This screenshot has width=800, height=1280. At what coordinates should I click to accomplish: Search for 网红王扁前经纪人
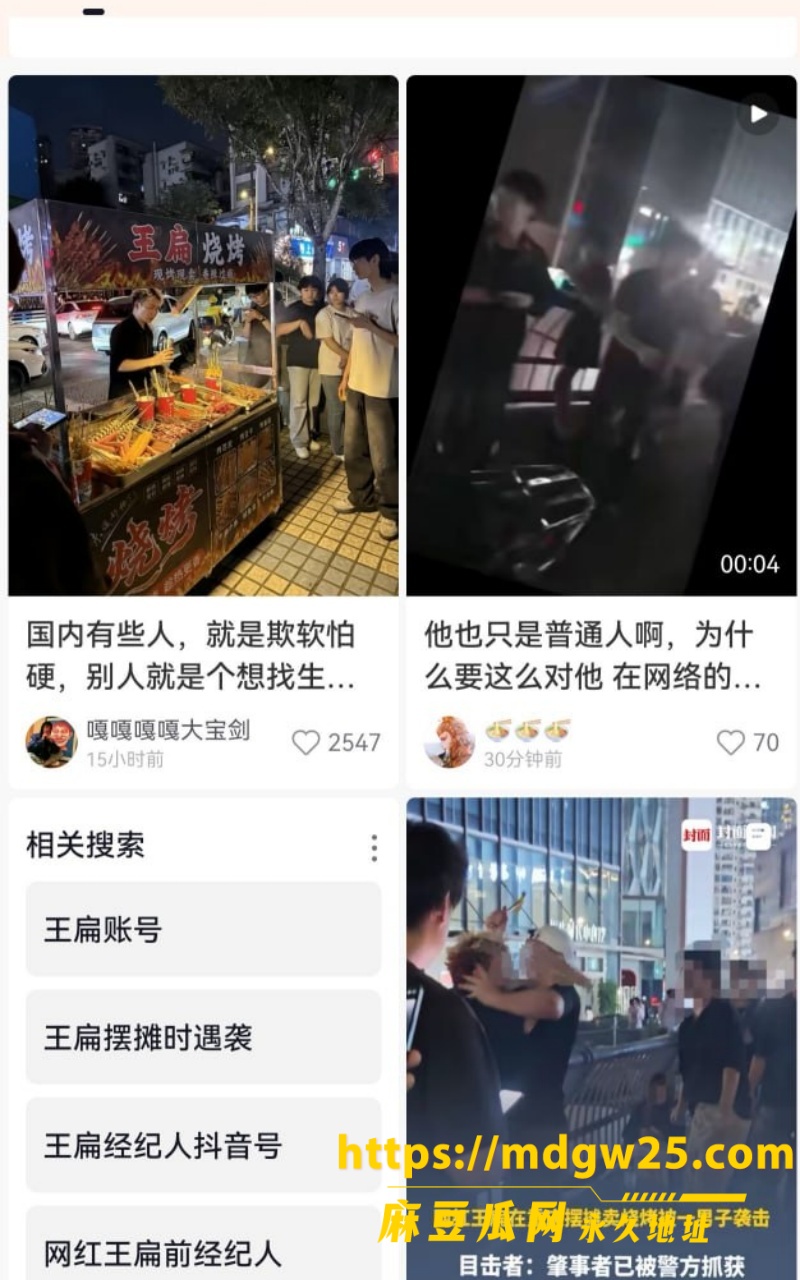(203, 1243)
